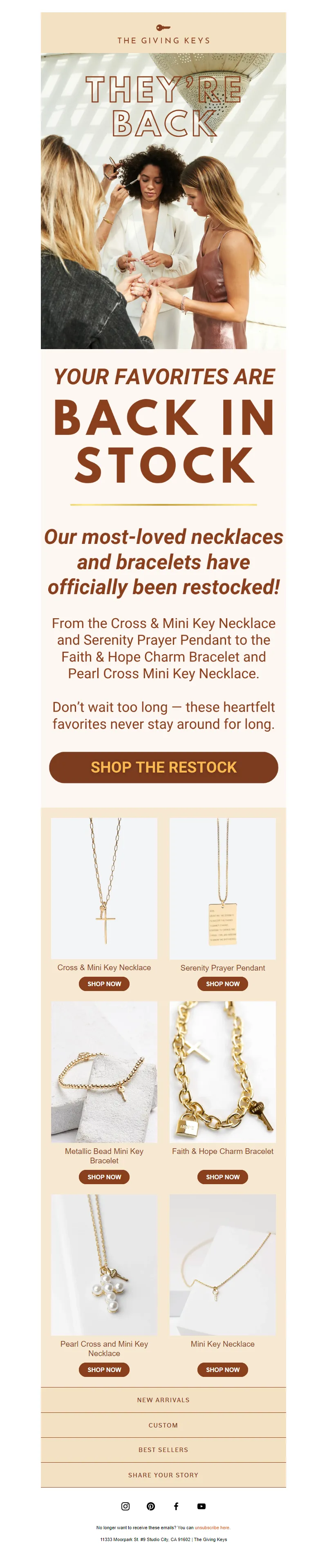Shop now for Faith & Hope Charm Bracelet
The width and height of the screenshot is (327, 1568).
[x=222, y=1176]
